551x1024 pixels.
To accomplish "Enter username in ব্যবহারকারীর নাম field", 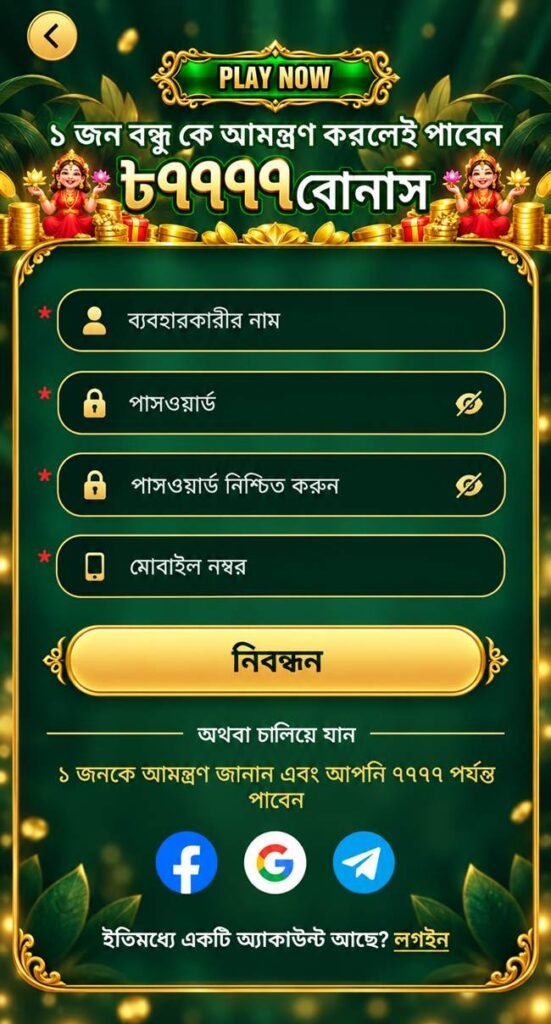I will [x=281, y=321].
